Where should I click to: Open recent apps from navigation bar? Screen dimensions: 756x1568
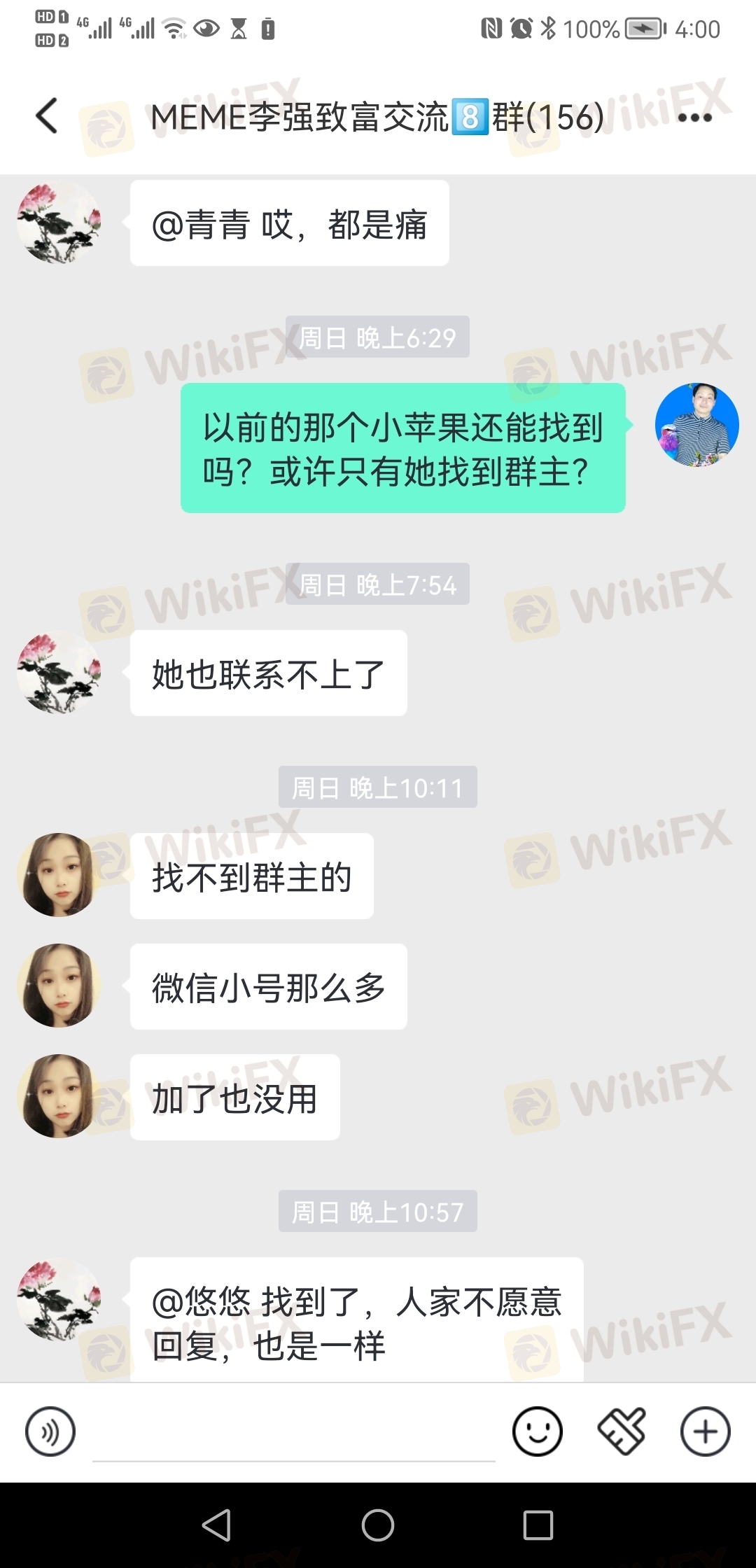[538, 1525]
